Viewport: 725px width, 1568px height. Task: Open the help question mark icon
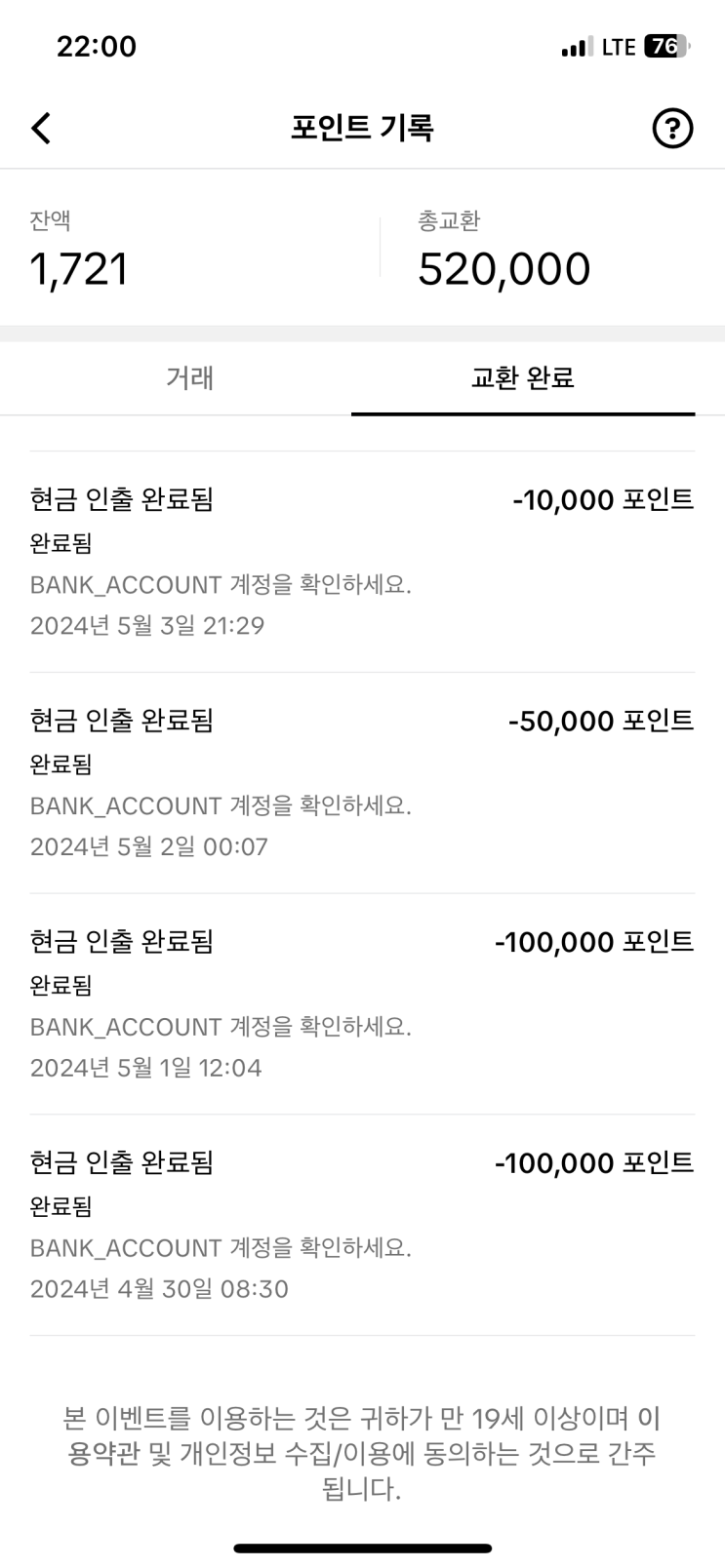(x=671, y=128)
